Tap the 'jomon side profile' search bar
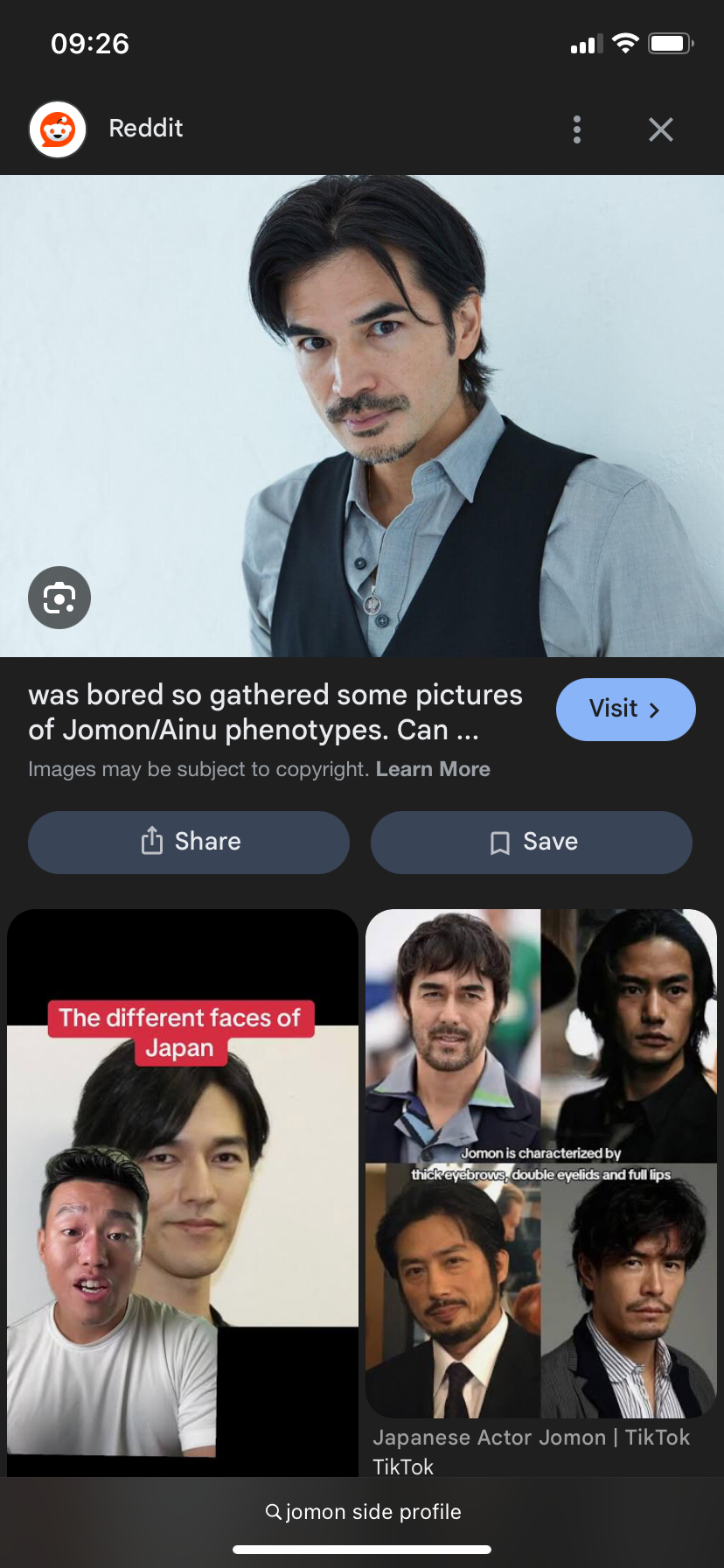The image size is (724, 1568). pyautogui.click(x=362, y=1511)
